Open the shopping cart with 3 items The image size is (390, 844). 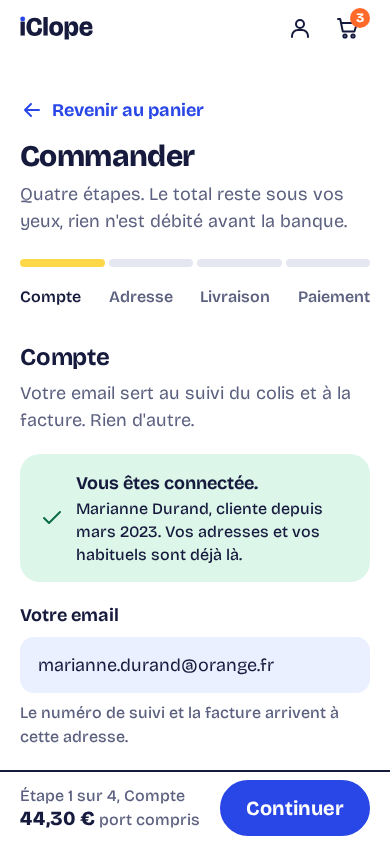349,28
